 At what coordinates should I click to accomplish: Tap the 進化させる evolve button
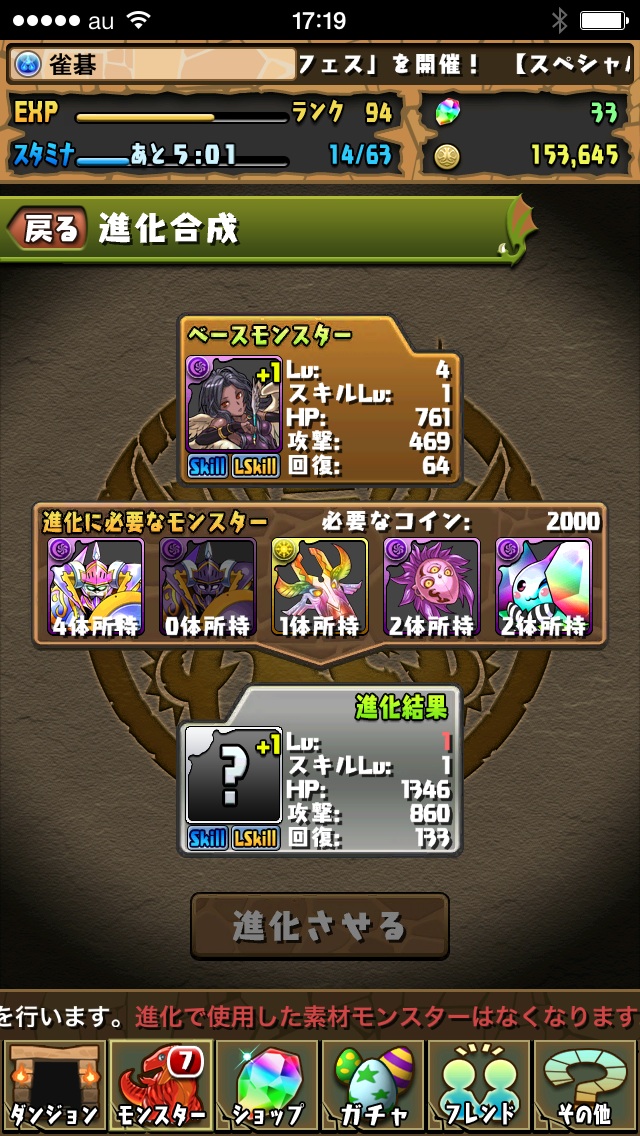point(320,926)
